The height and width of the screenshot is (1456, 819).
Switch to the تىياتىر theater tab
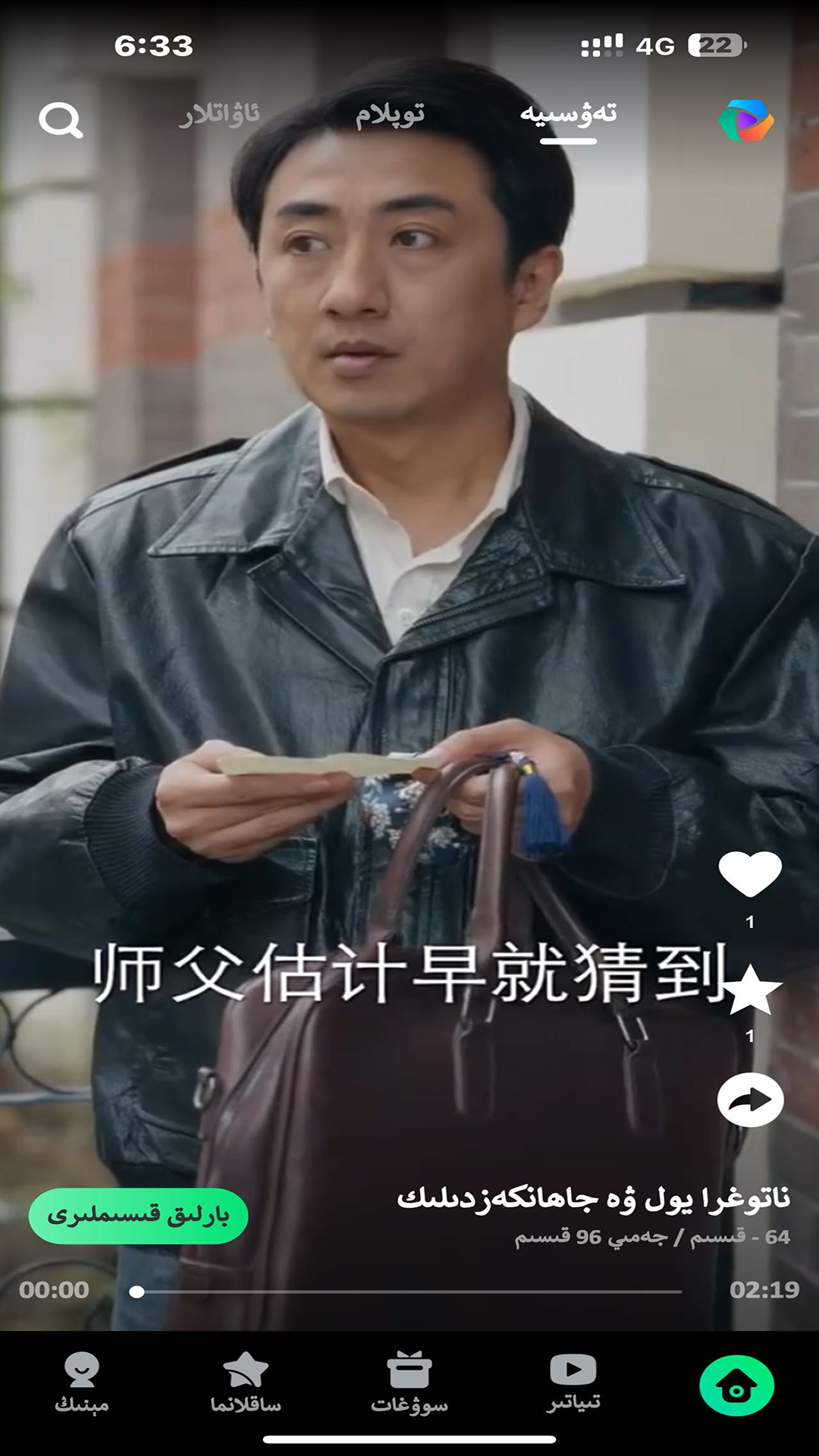pyautogui.click(x=573, y=1383)
